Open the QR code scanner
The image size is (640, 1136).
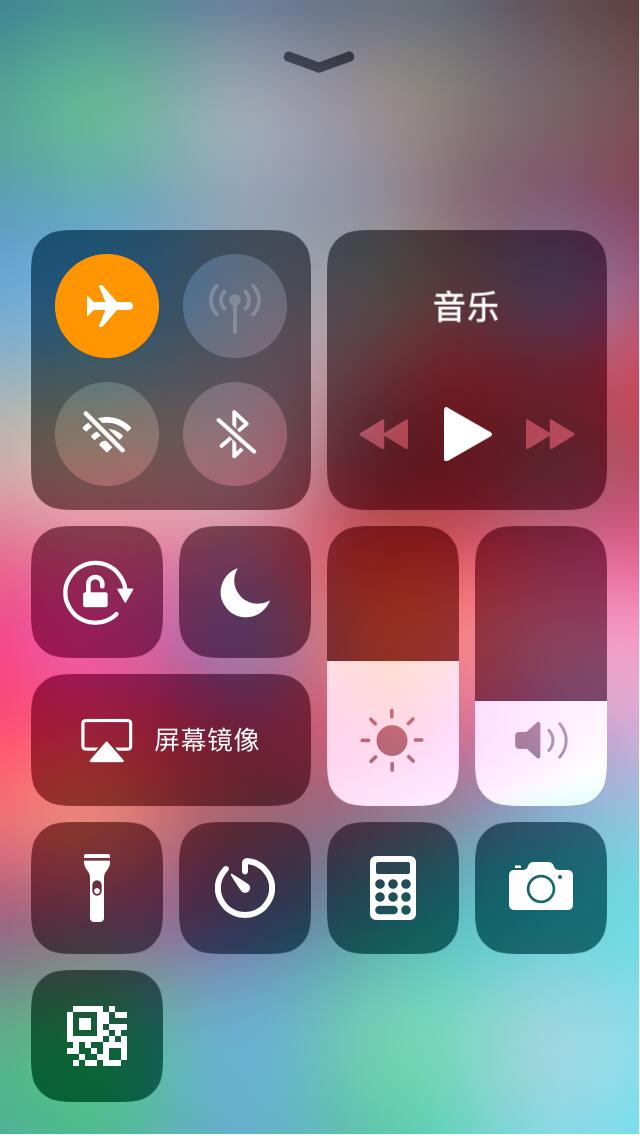pyautogui.click(x=97, y=1036)
